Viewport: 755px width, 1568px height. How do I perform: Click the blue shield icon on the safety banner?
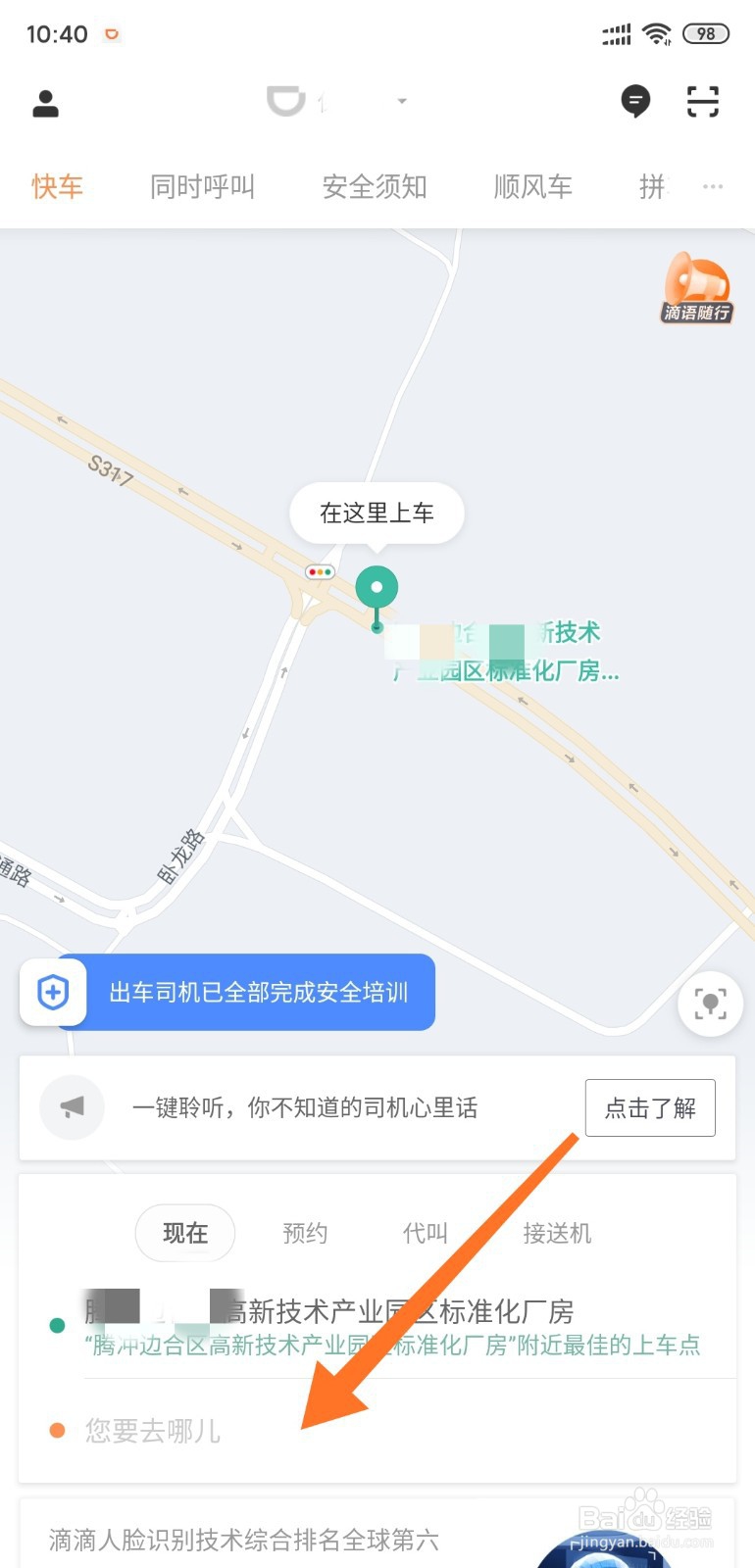pyautogui.click(x=52, y=993)
